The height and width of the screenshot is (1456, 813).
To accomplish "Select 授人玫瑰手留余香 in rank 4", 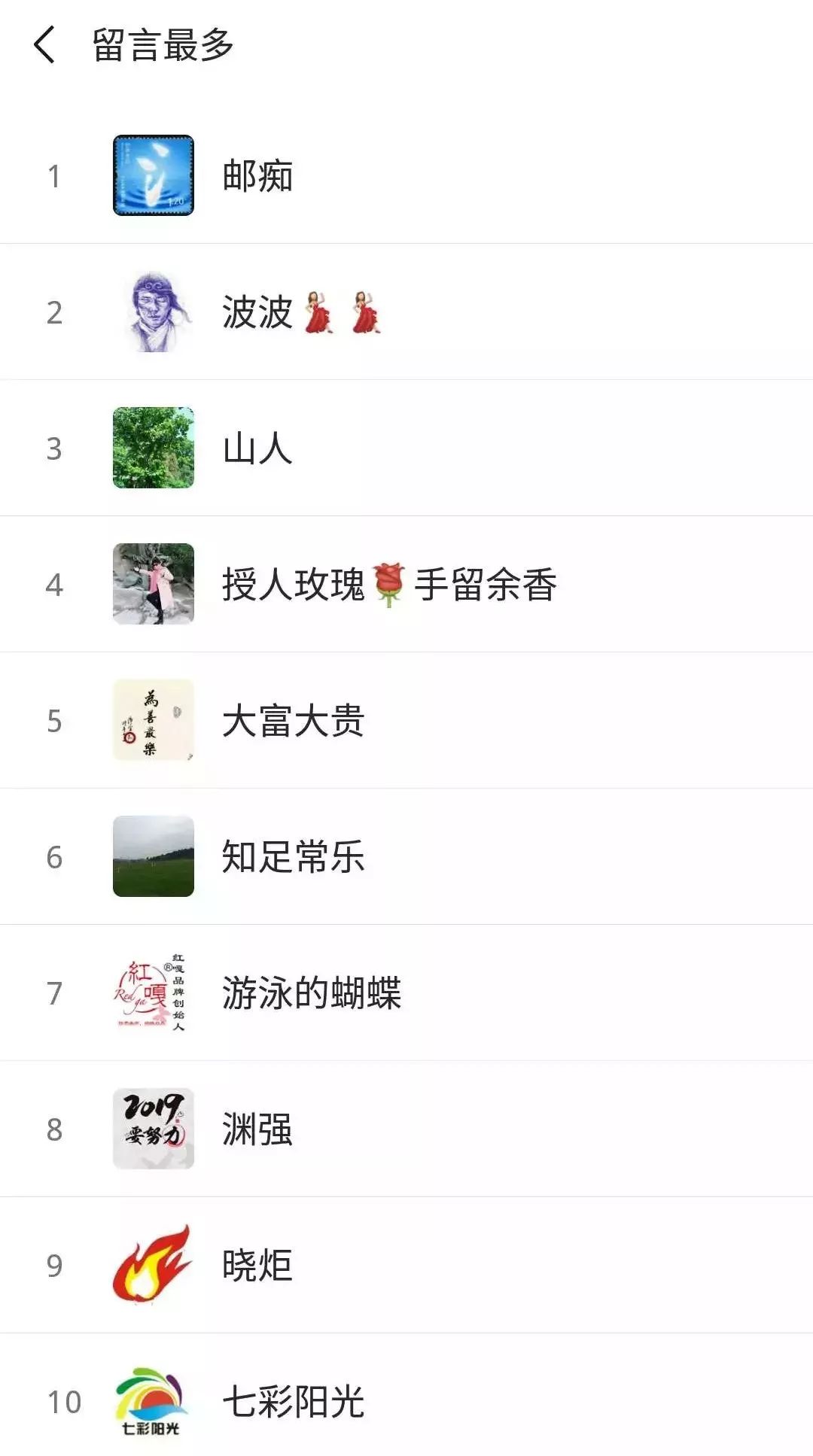I will [x=391, y=583].
